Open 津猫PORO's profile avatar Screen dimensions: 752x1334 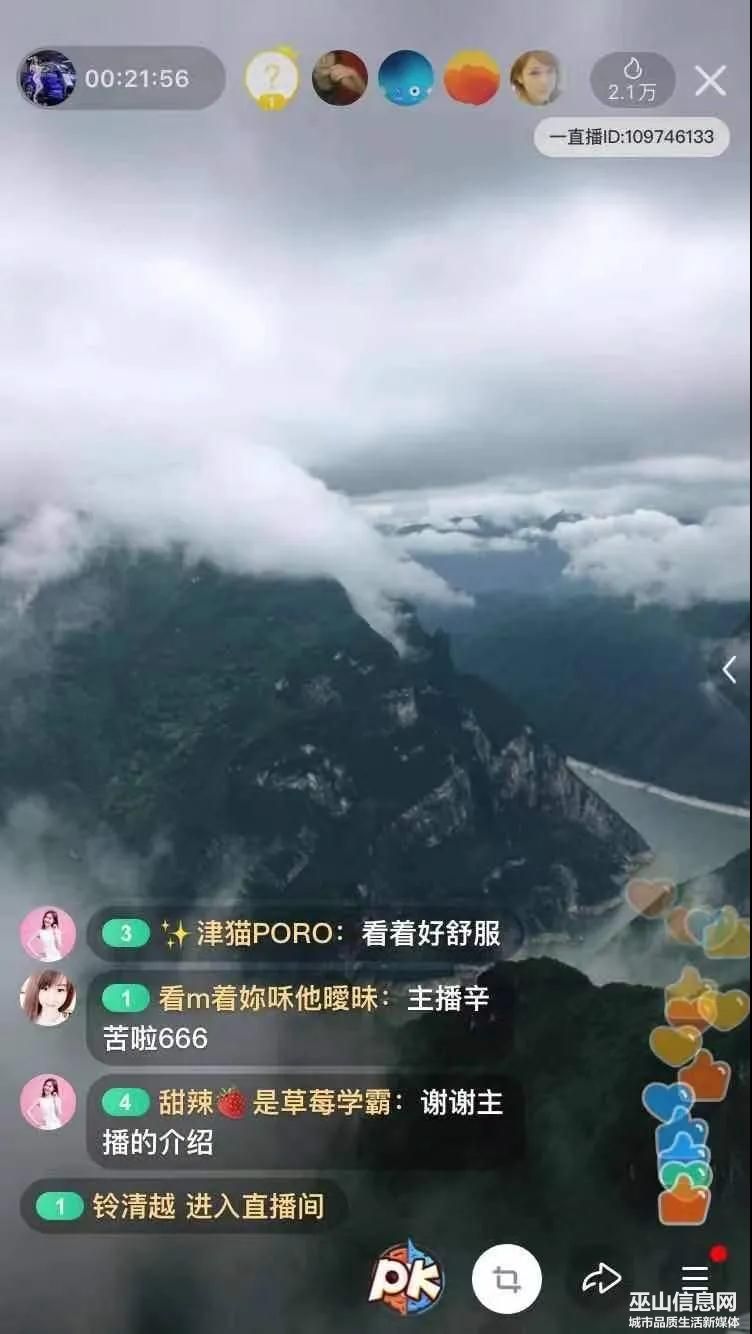point(48,934)
